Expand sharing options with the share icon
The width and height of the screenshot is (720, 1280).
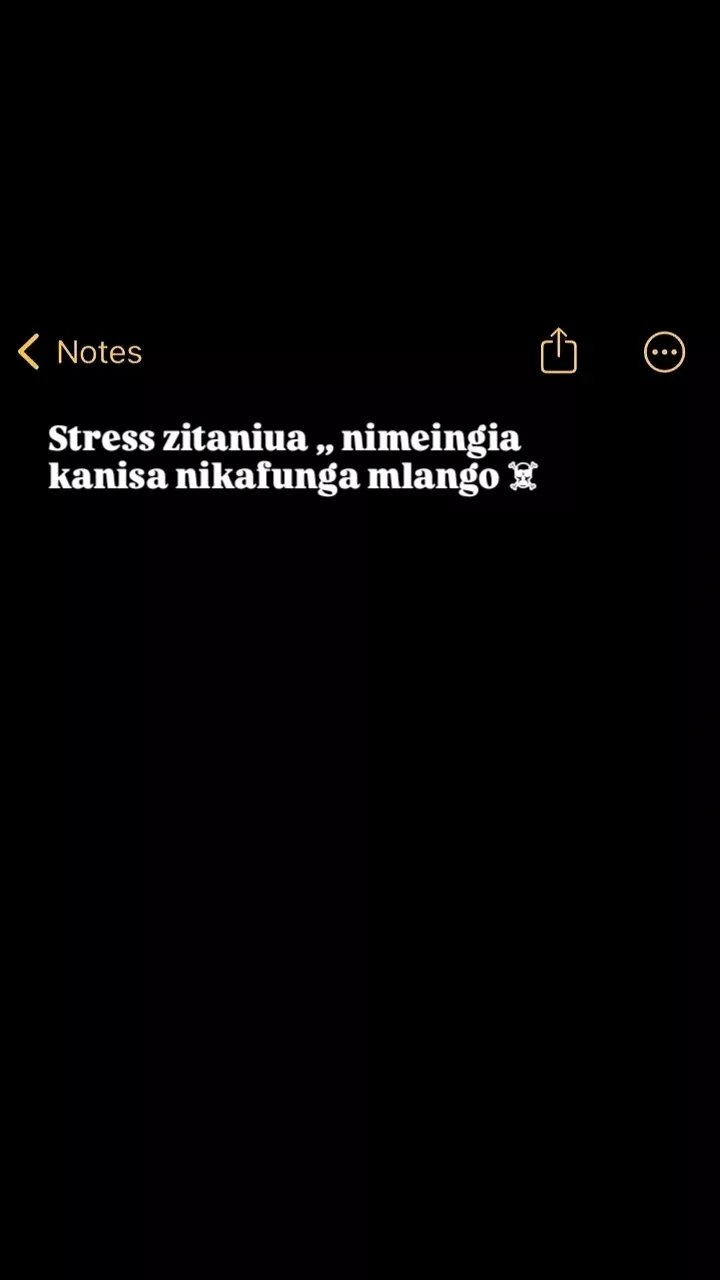tap(558, 351)
